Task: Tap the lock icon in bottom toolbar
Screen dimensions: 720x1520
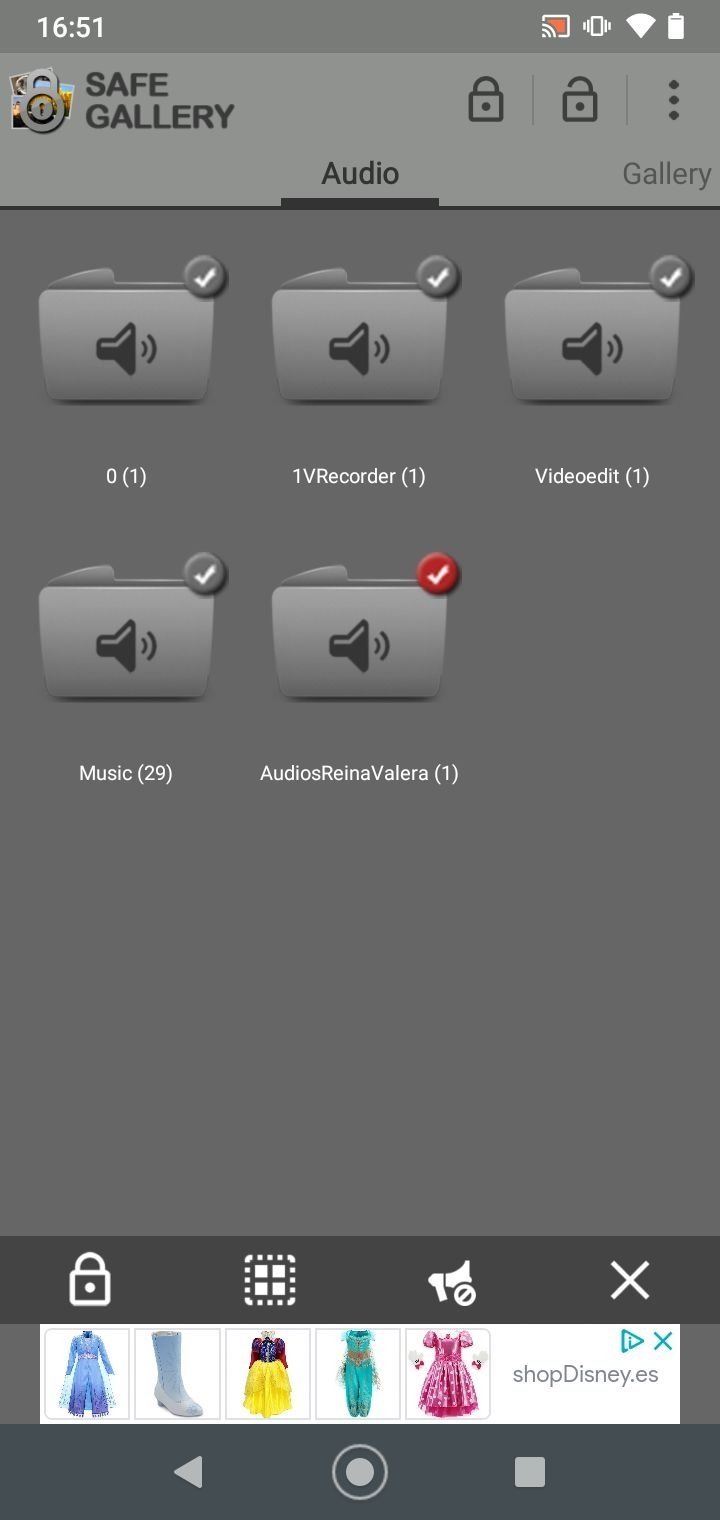Action: point(90,1280)
